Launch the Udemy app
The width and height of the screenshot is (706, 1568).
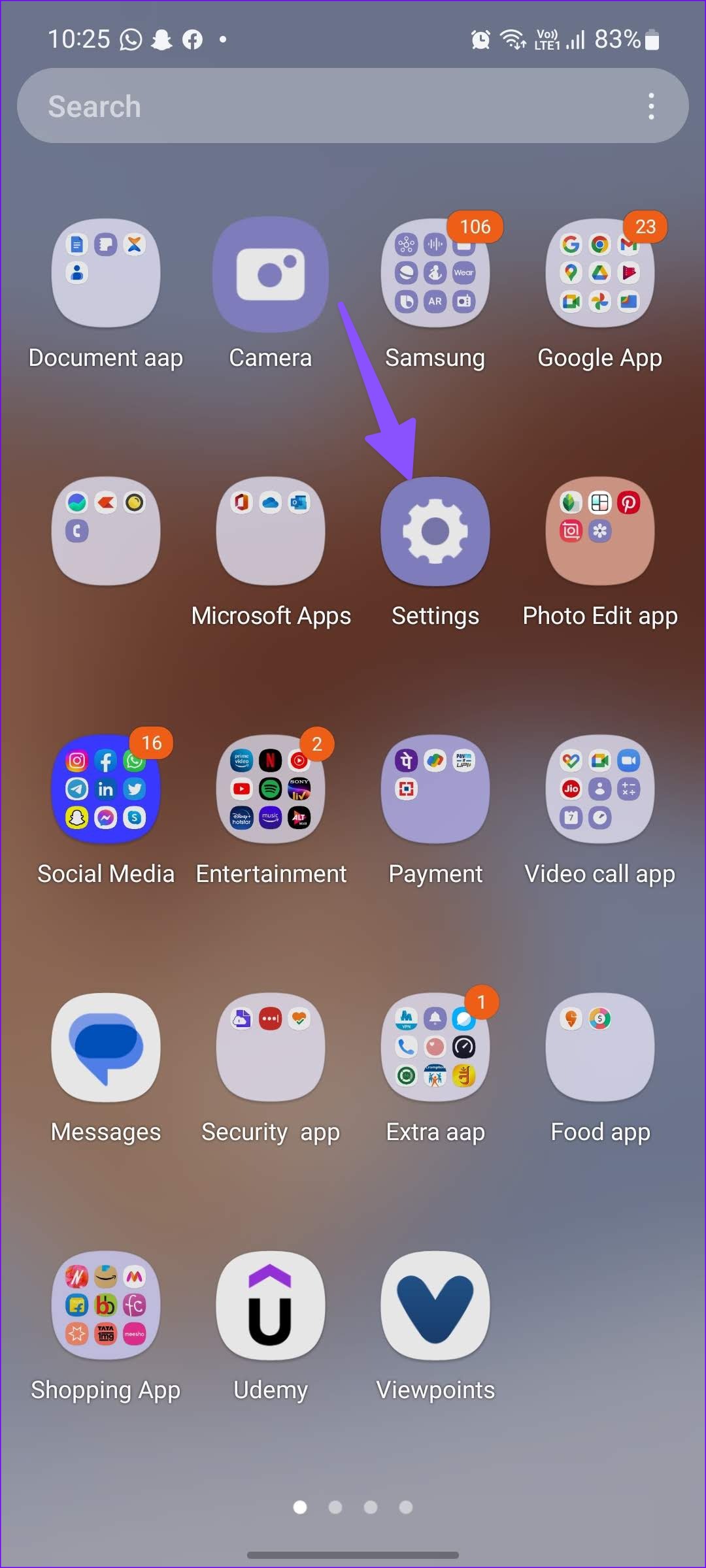click(x=271, y=1305)
